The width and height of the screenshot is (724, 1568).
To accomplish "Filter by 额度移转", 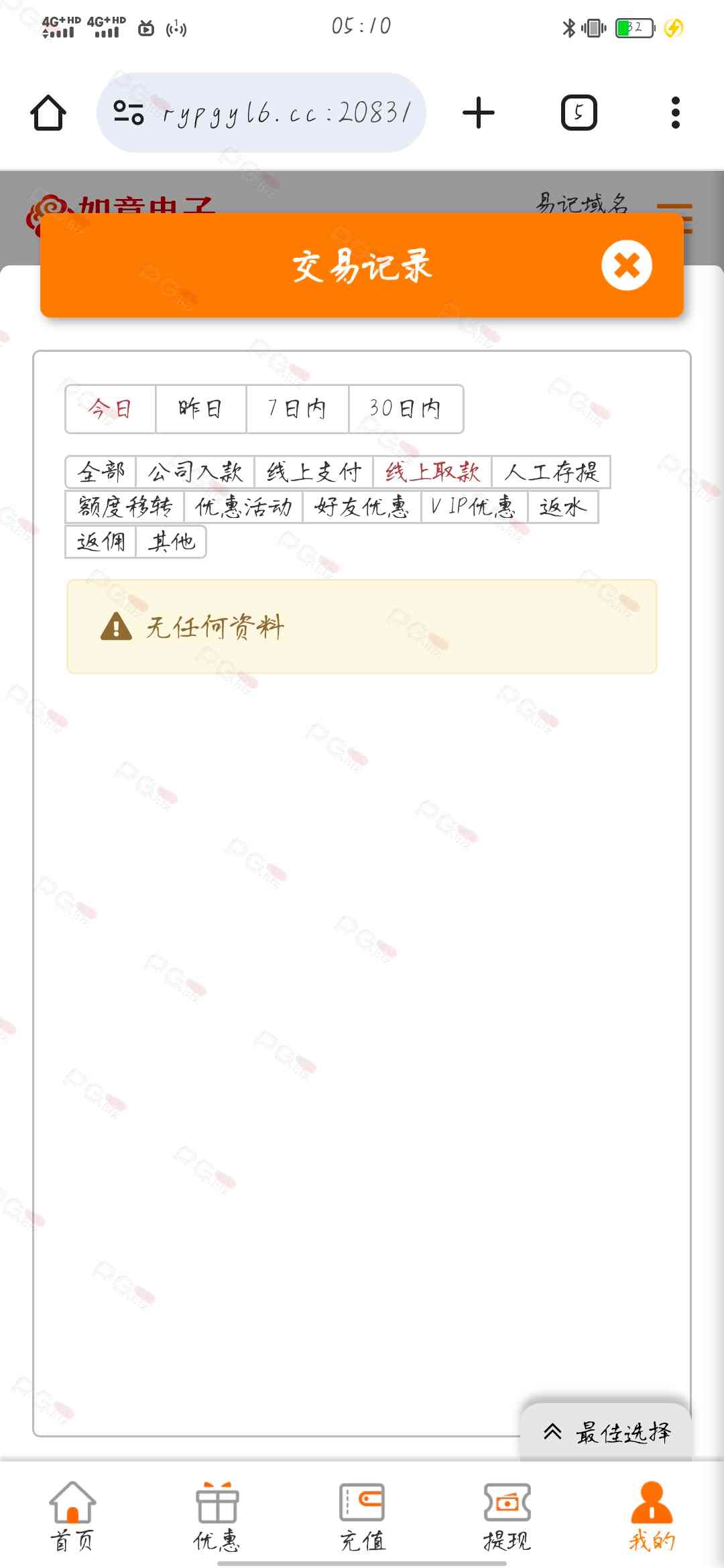I will coord(125,507).
